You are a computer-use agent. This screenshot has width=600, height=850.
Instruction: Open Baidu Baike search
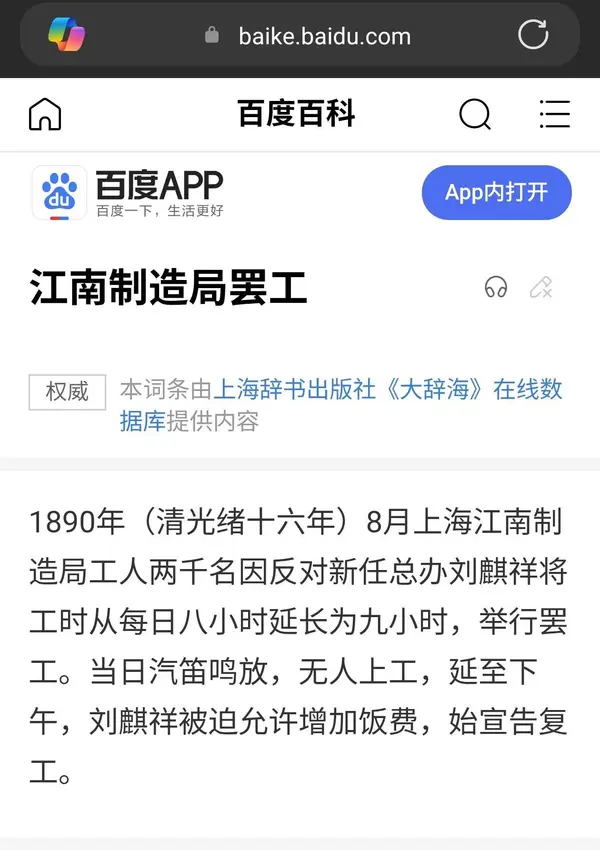pyautogui.click(x=475, y=114)
